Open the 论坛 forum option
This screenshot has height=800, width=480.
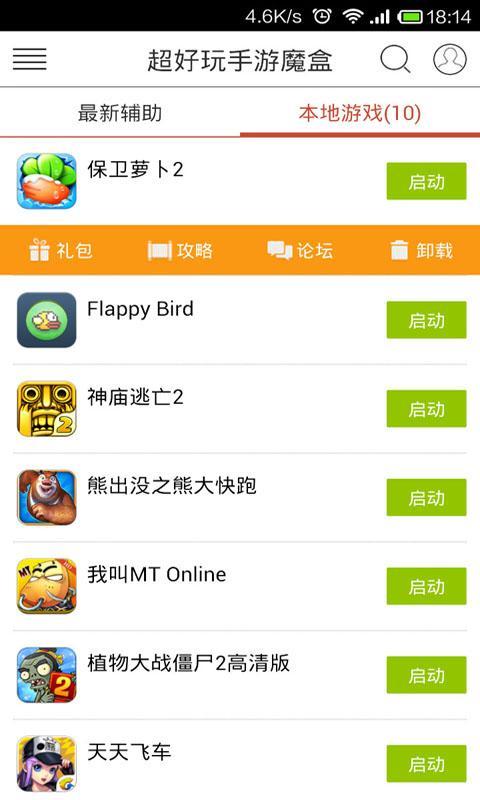300,251
